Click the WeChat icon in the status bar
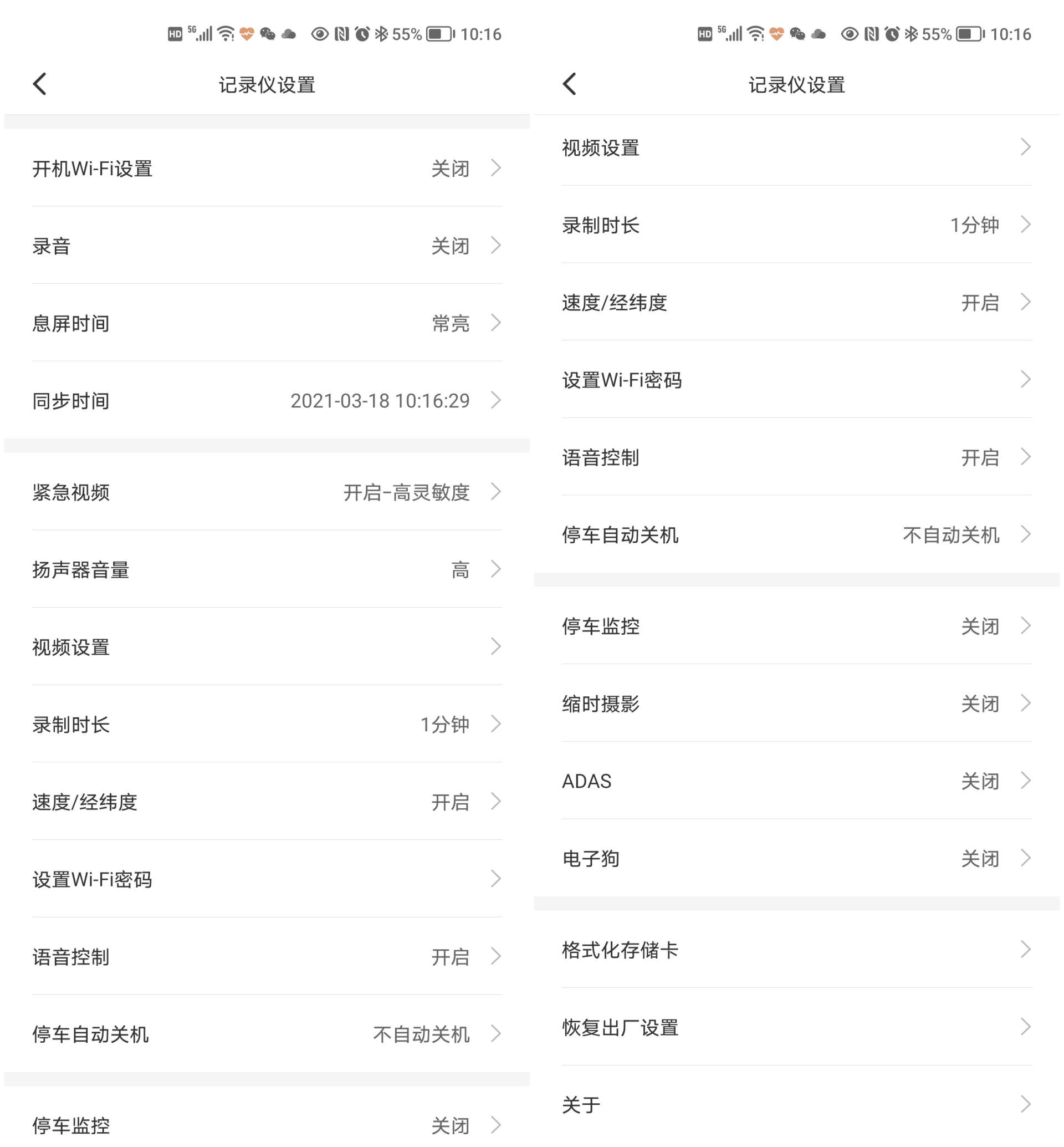1064x1147 pixels. (x=268, y=33)
